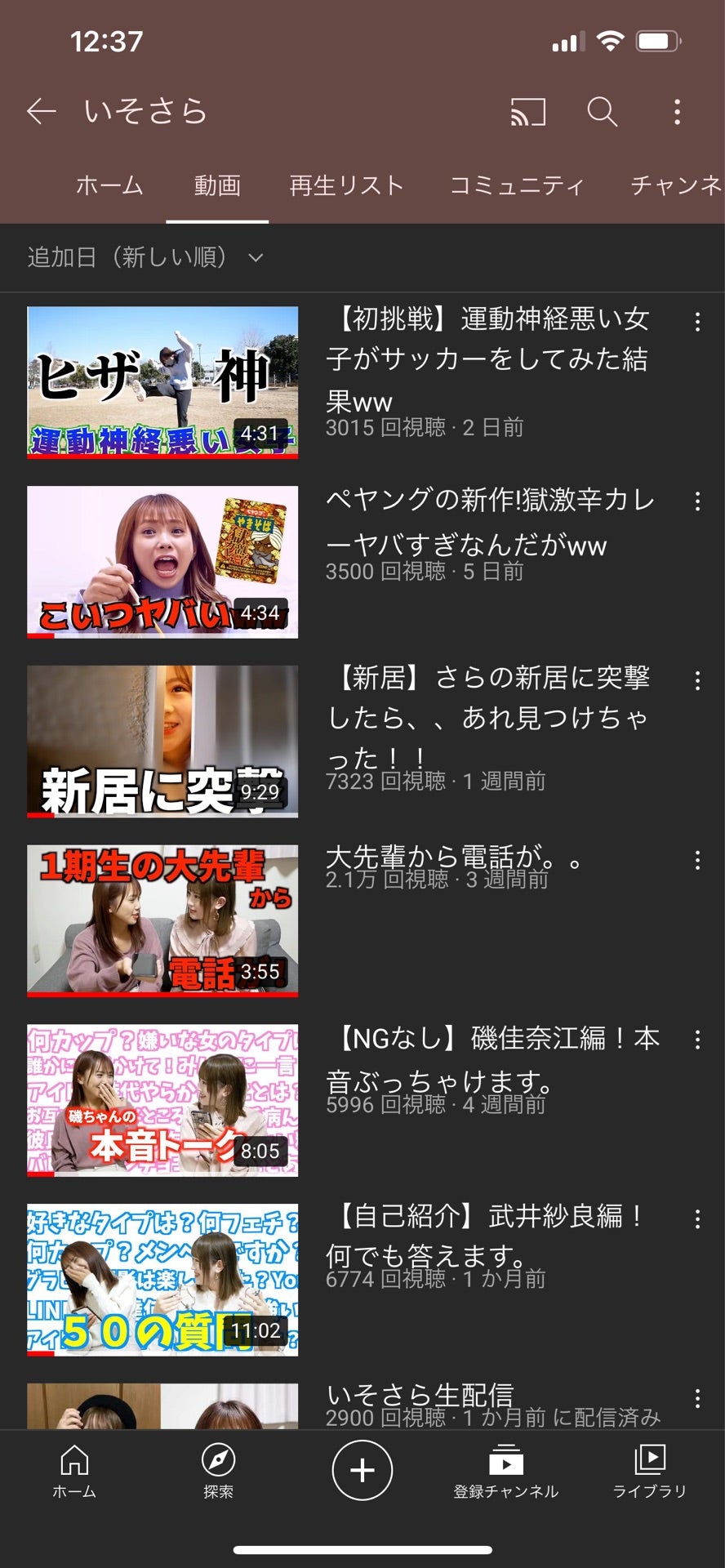The width and height of the screenshot is (725, 1568).
Task: Switch to the ホーム channel tab
Action: [x=109, y=186]
